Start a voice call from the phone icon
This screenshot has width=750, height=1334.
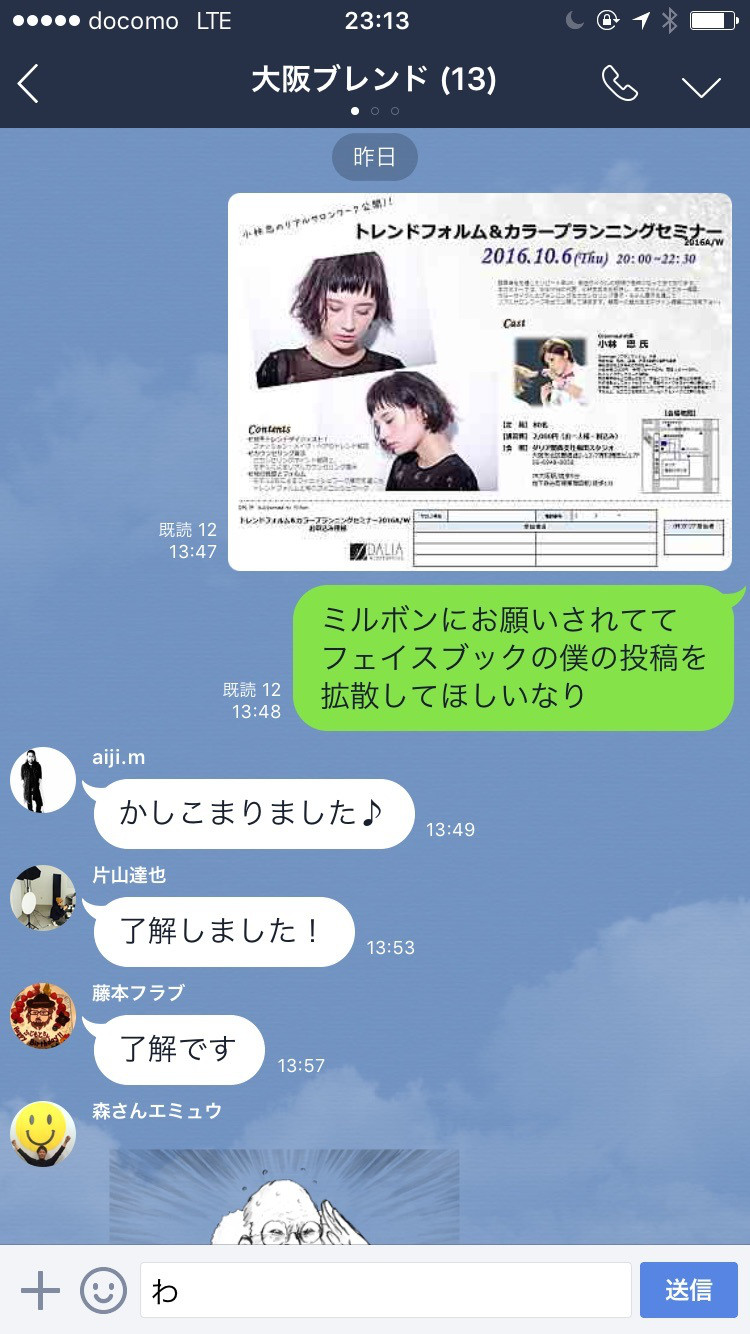(619, 84)
